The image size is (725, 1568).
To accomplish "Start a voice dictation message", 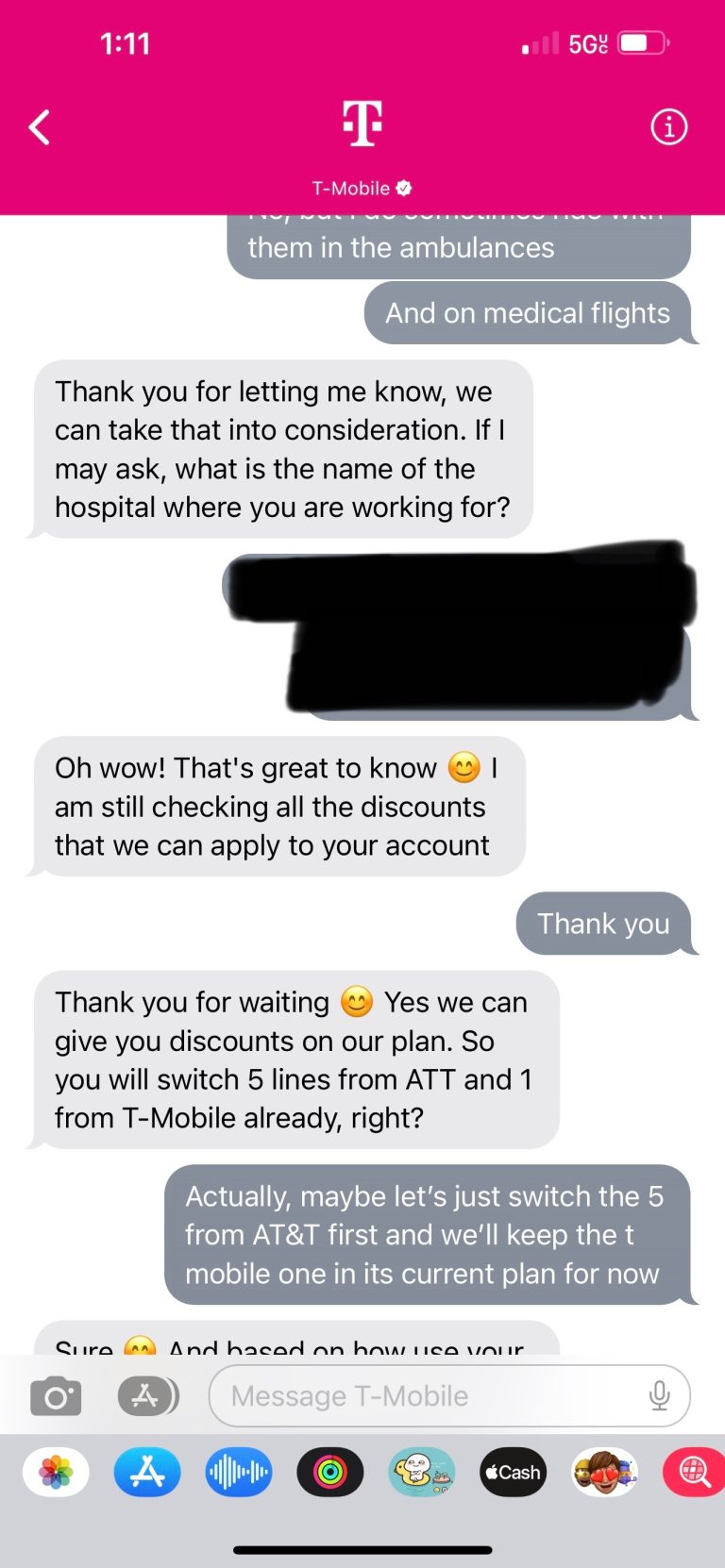I will (x=659, y=1396).
